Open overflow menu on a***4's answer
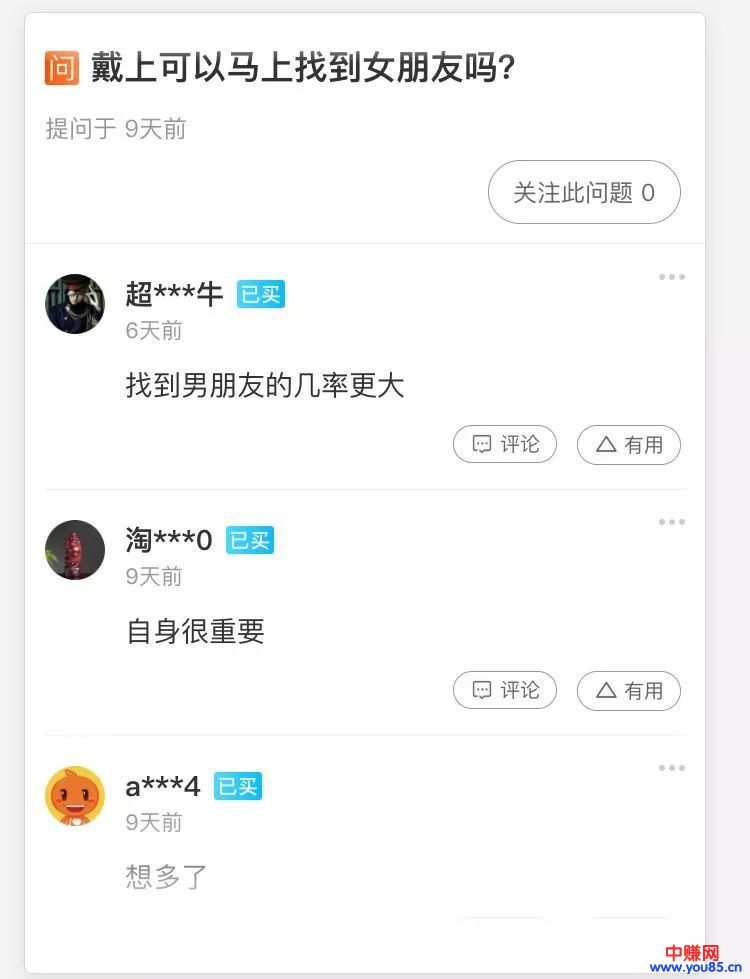750x979 pixels. tap(671, 768)
